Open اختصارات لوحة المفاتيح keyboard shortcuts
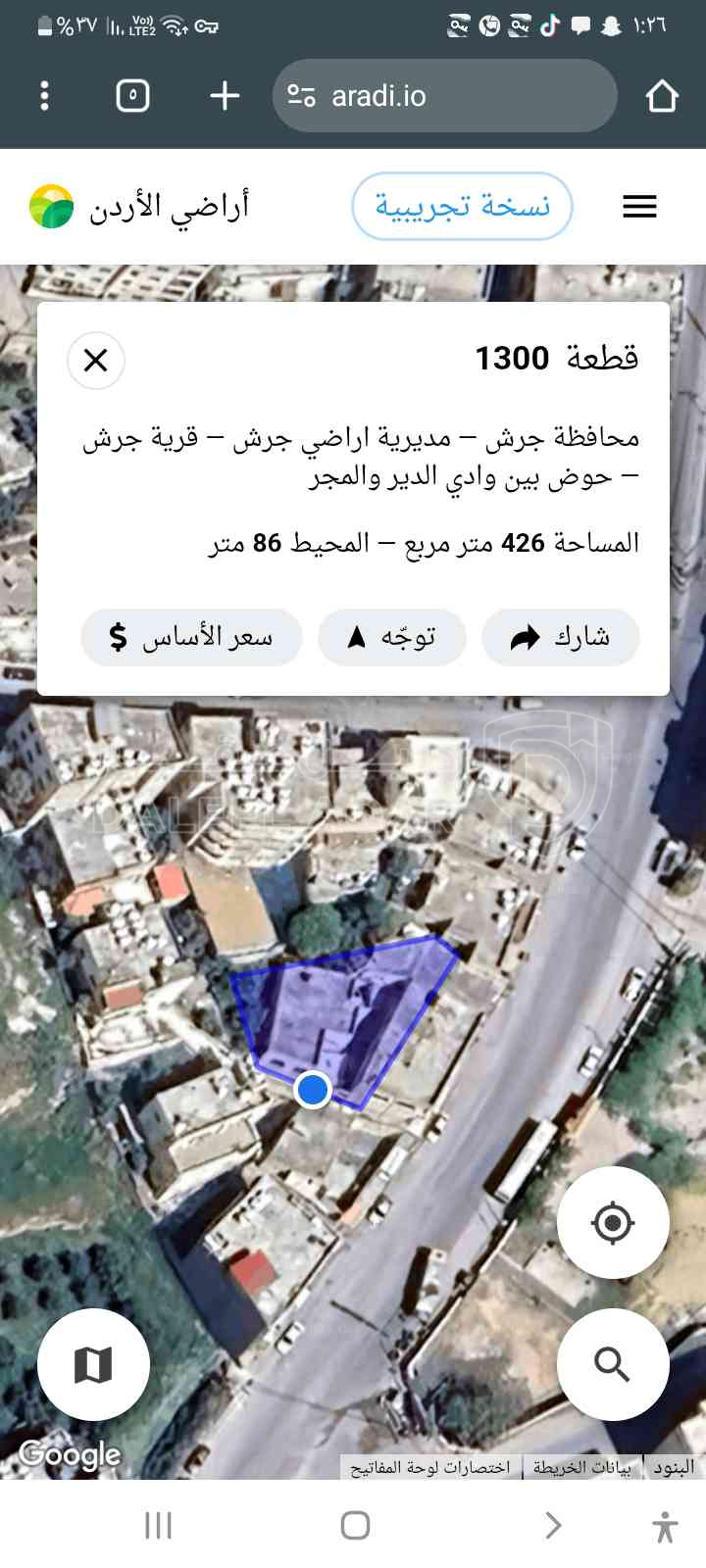The image size is (706, 1568). click(x=430, y=1467)
